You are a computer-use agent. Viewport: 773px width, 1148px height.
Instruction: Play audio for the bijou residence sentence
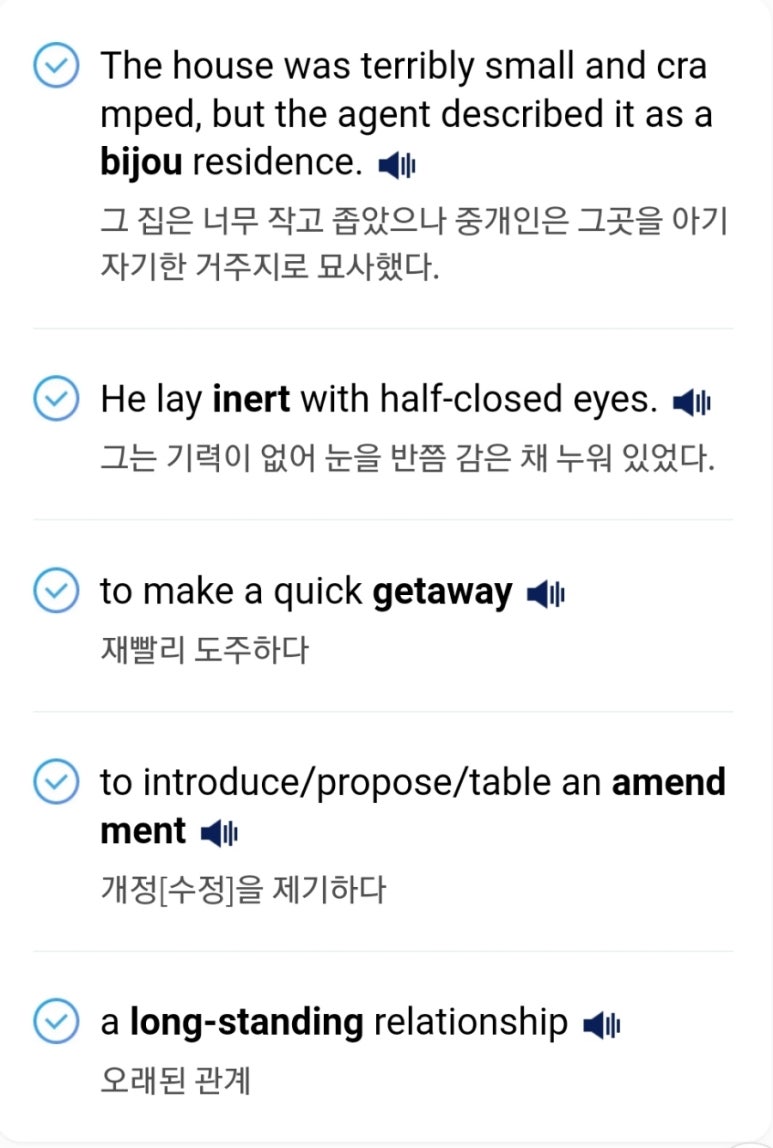coord(397,165)
